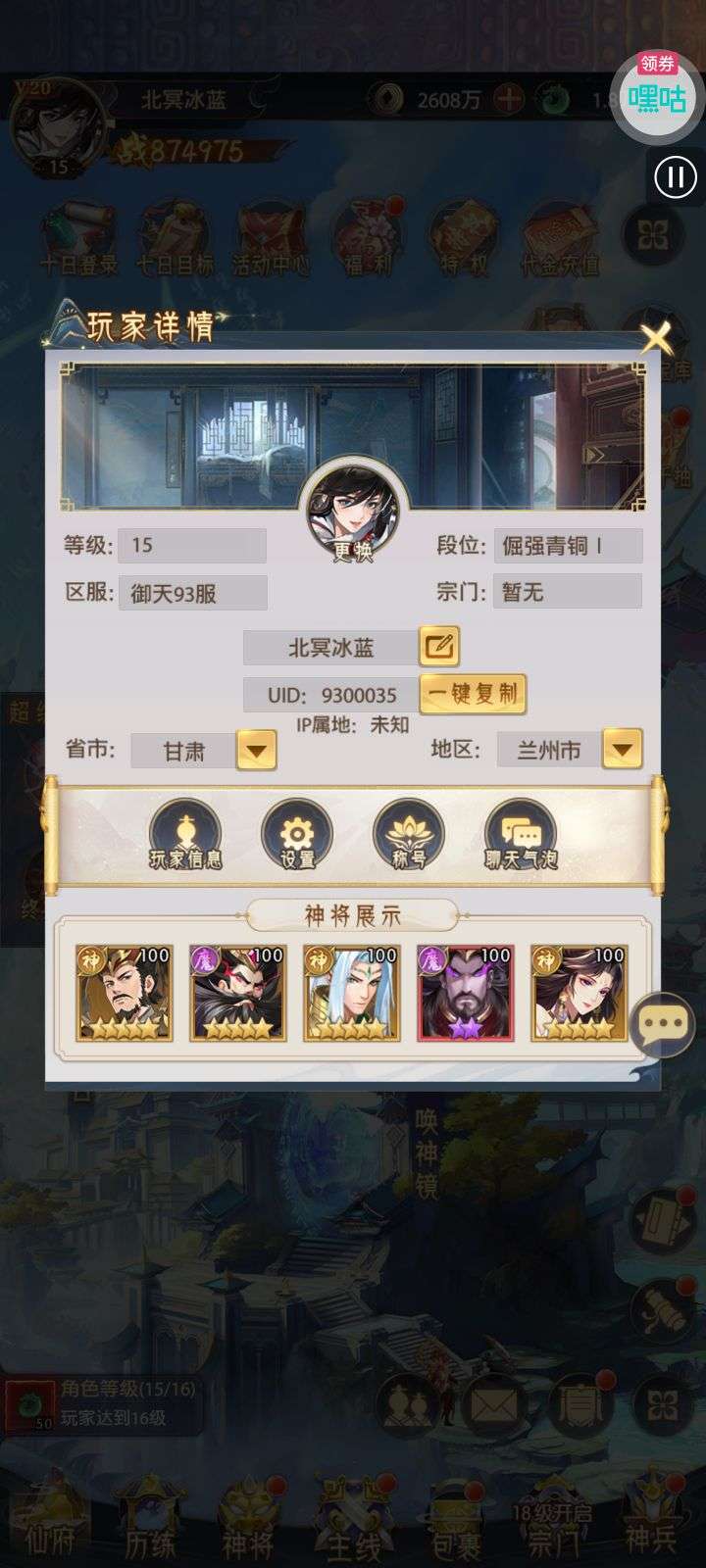Open the floating chat bubble

point(664,1025)
